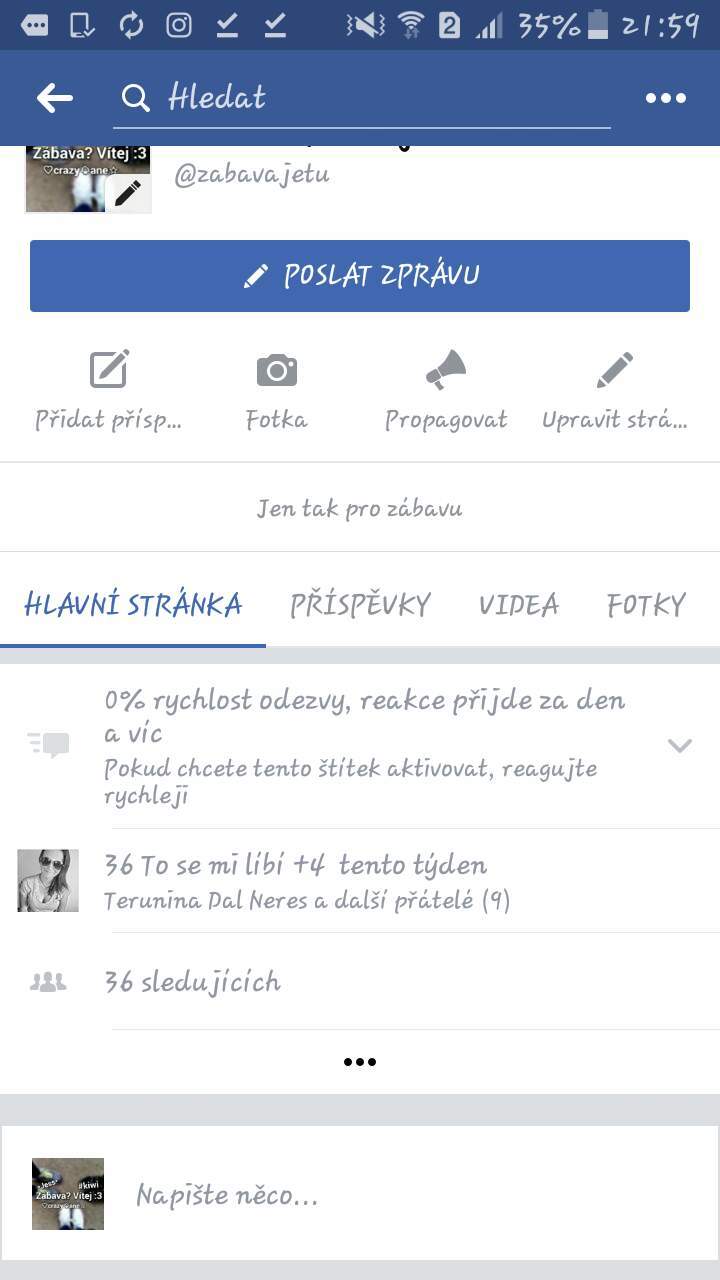720x1280 pixels.
Task: Open the 36 sledujících row
Action: pyautogui.click(x=360, y=982)
